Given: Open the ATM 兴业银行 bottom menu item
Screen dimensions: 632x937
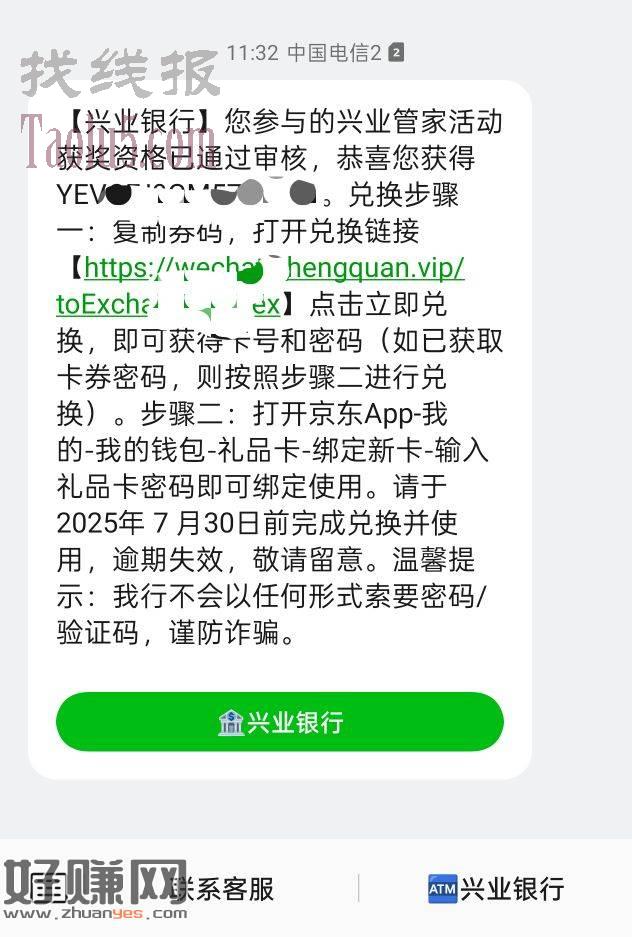Looking at the screenshot, I should (x=496, y=888).
